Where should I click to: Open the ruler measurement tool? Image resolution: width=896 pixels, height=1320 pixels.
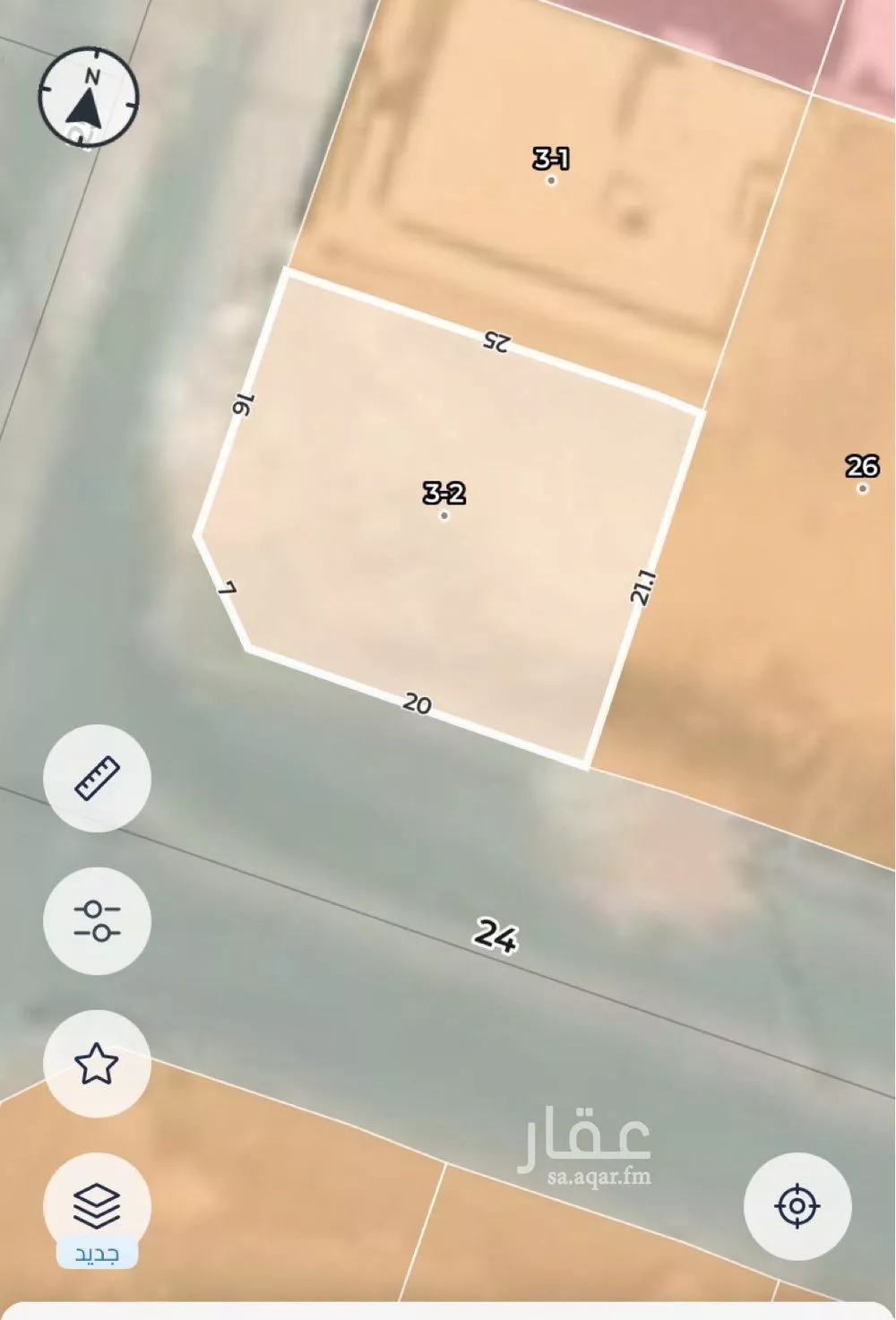tap(97, 778)
